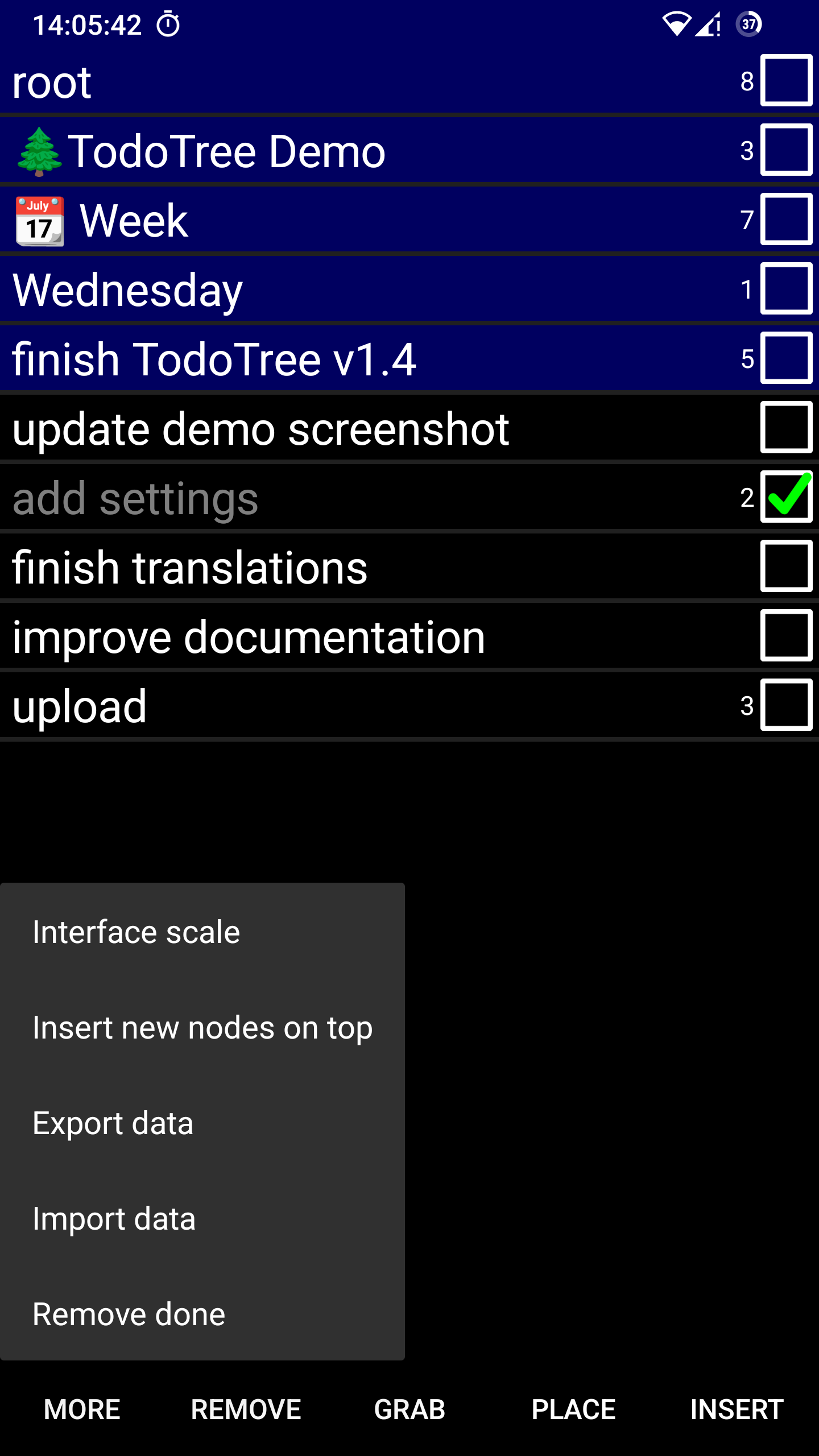Image resolution: width=819 pixels, height=1456 pixels.
Task: Tick the improve documentation checkbox
Action: (x=786, y=636)
